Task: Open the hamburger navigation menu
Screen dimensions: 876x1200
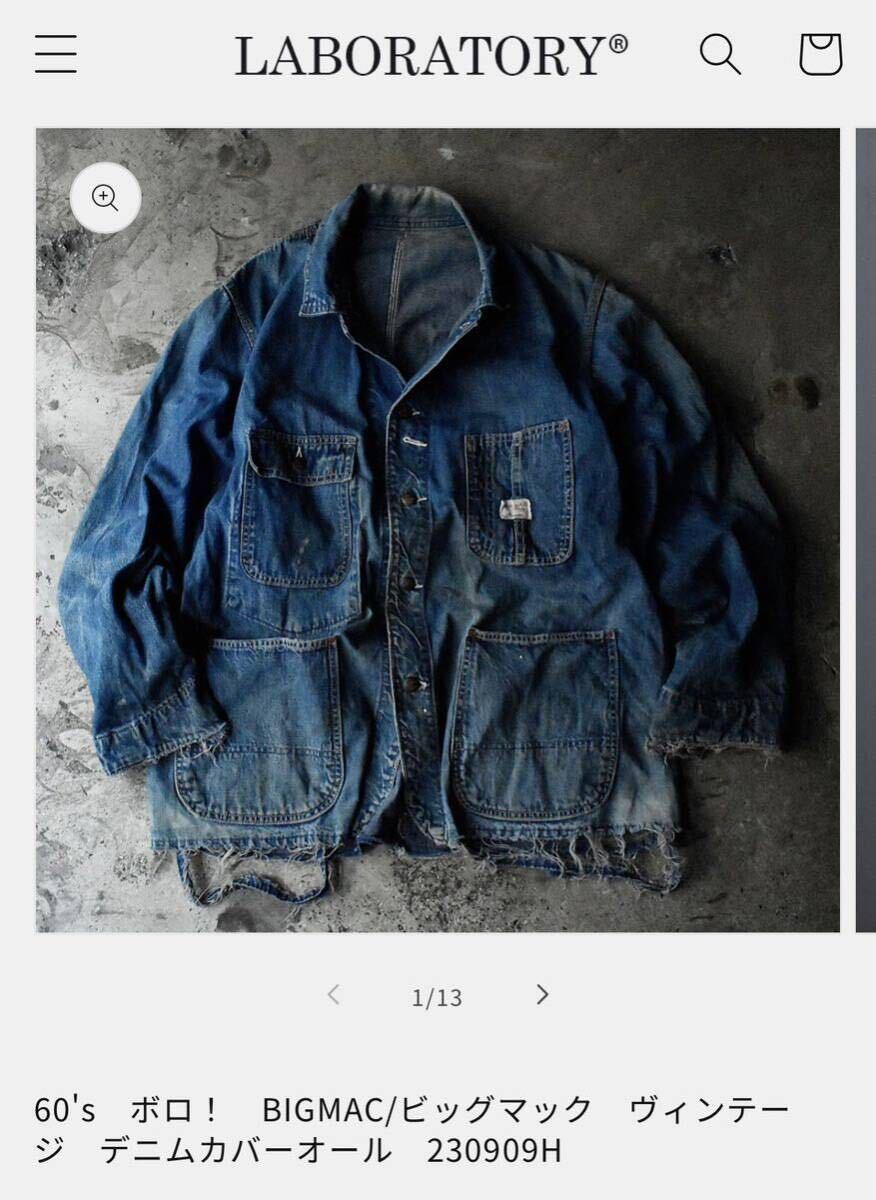Action: coord(56,54)
